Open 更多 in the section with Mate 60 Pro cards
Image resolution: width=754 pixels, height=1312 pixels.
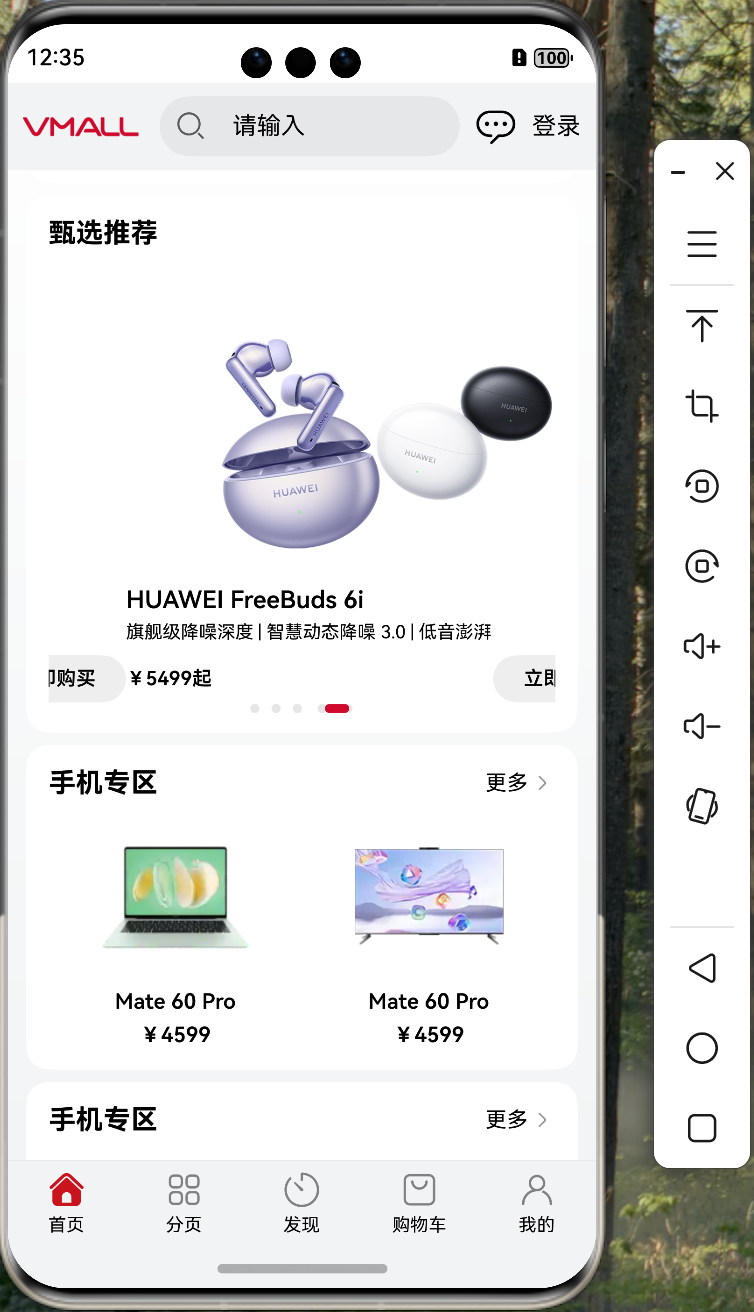516,783
